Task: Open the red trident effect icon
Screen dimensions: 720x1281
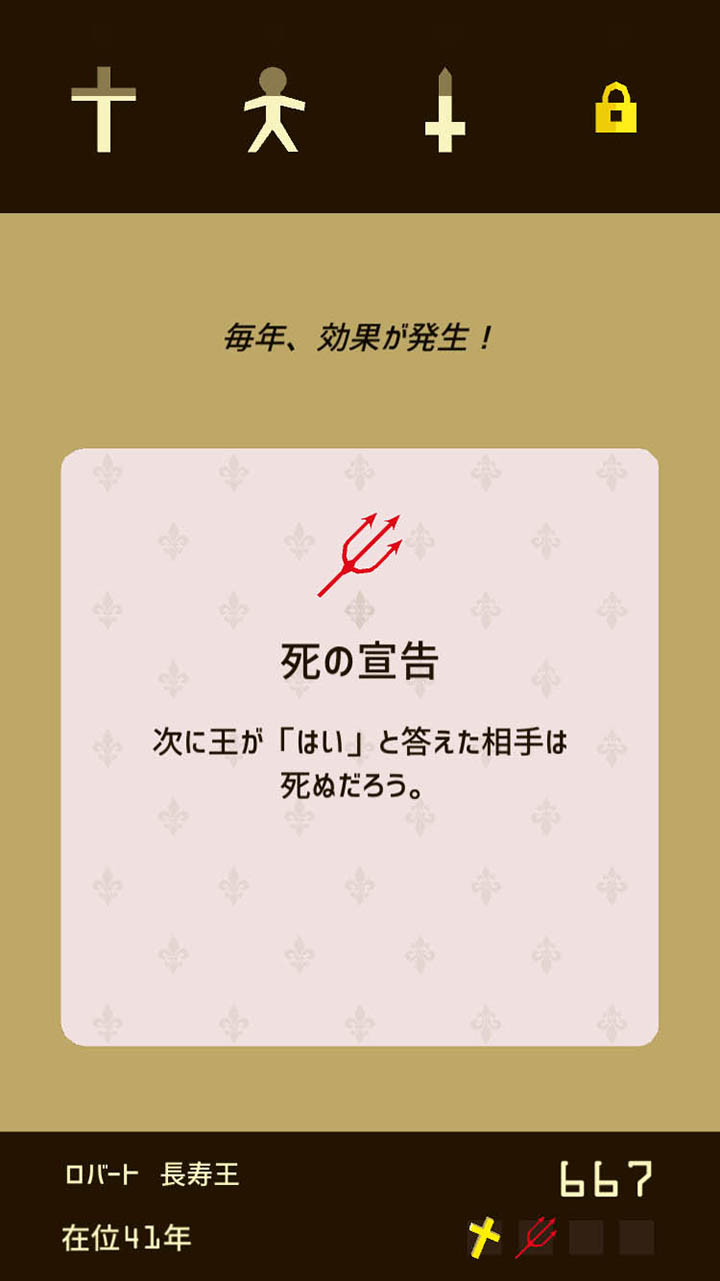Action: 535,1238
